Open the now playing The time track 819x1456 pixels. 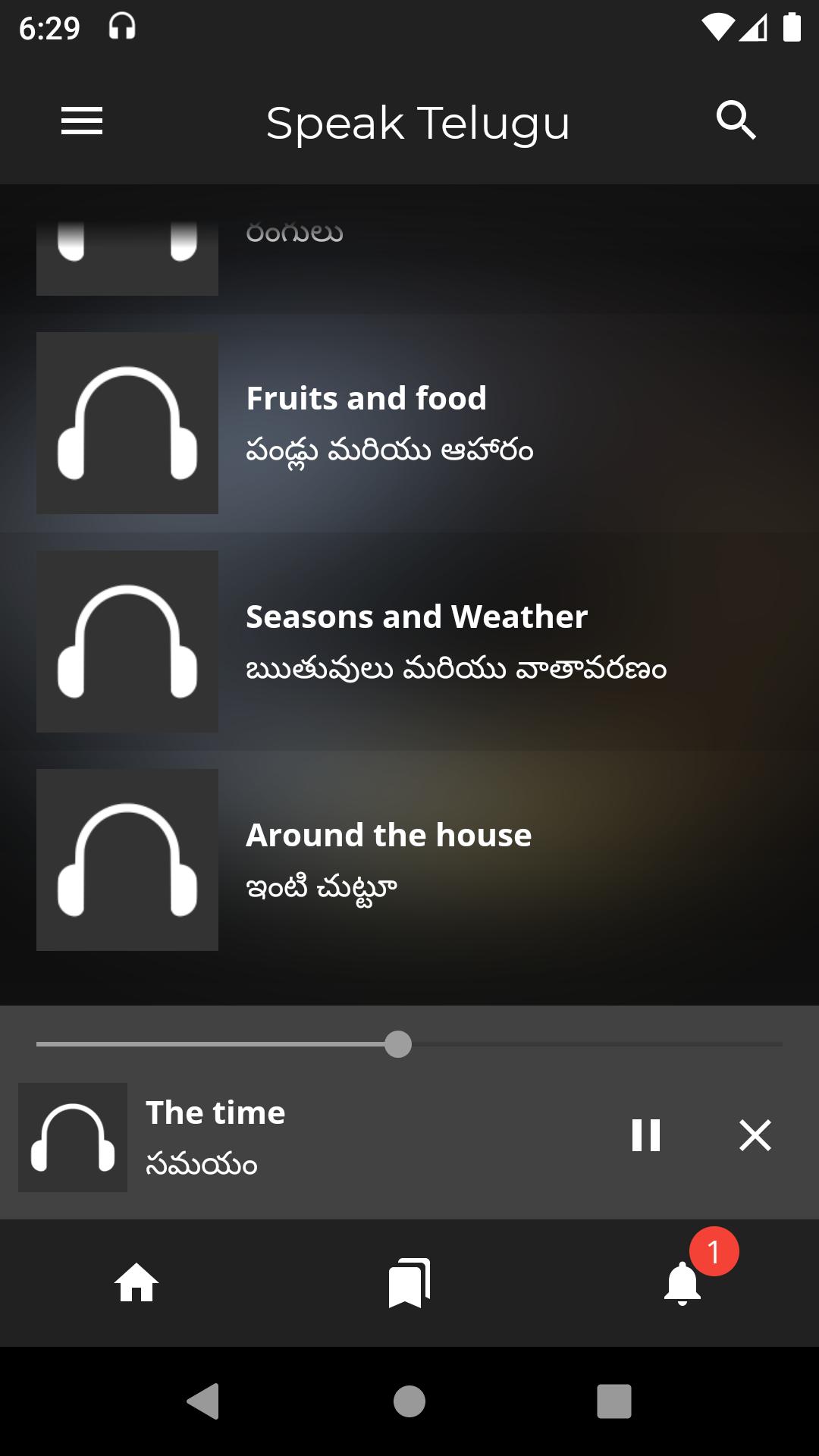pyautogui.click(x=303, y=1137)
